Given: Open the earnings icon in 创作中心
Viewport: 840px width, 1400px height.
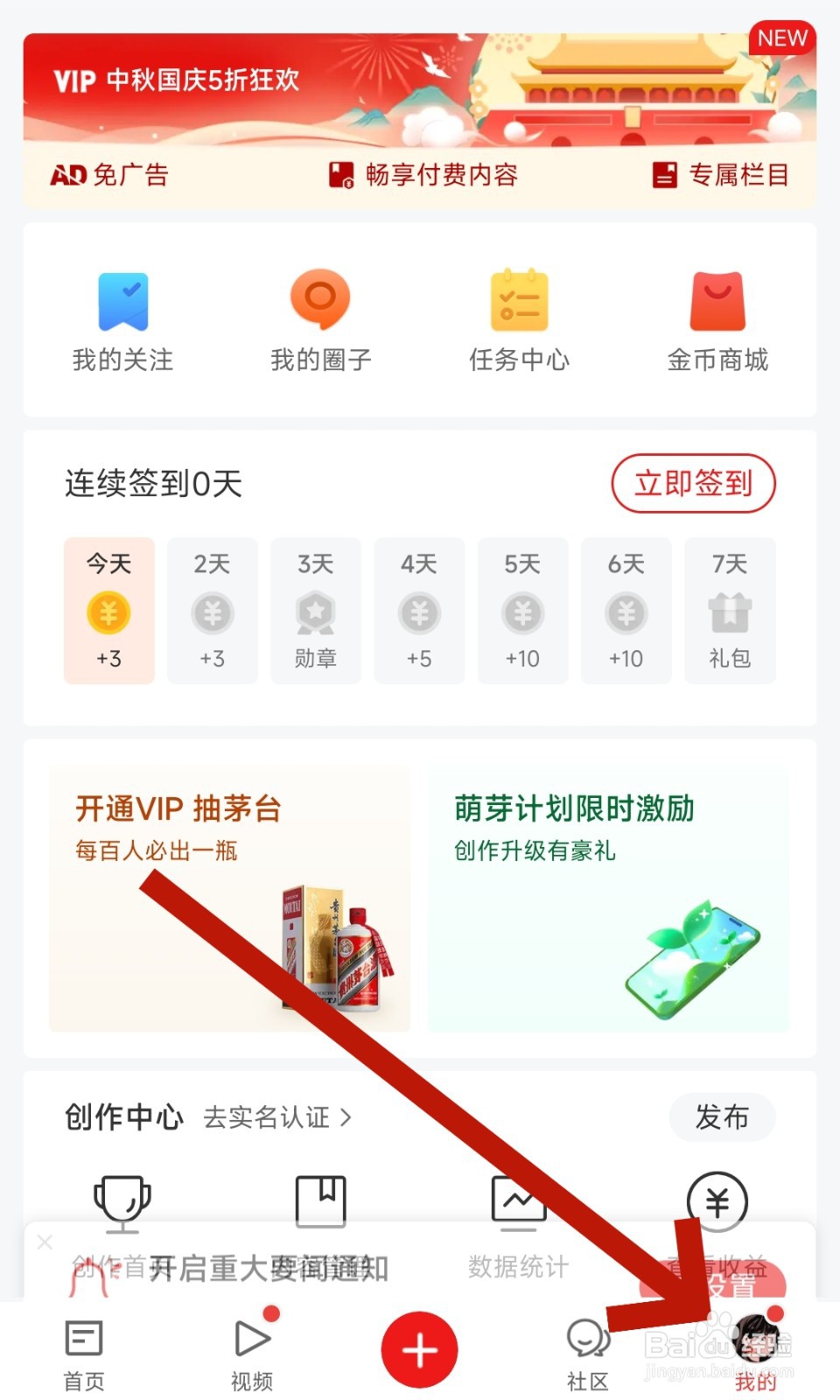Looking at the screenshot, I should [717, 1203].
